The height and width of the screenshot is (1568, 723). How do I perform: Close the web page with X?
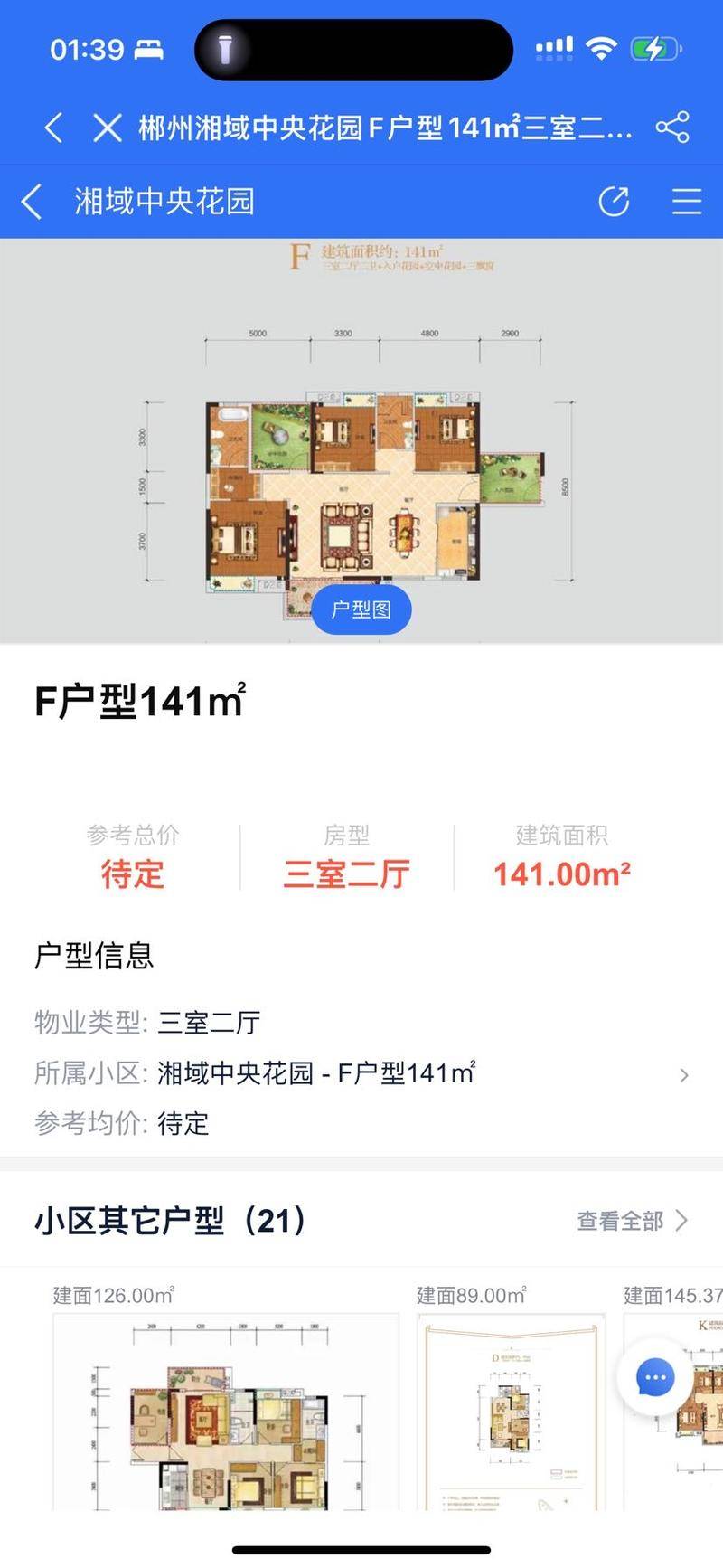(108, 128)
